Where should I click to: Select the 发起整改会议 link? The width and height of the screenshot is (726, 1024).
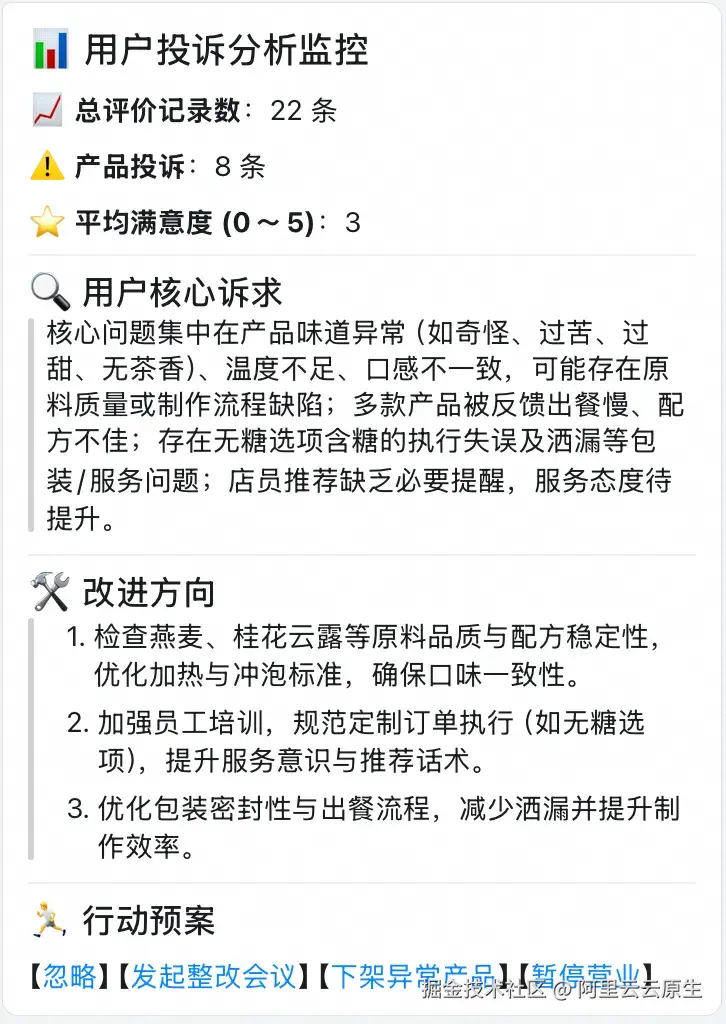coord(214,975)
